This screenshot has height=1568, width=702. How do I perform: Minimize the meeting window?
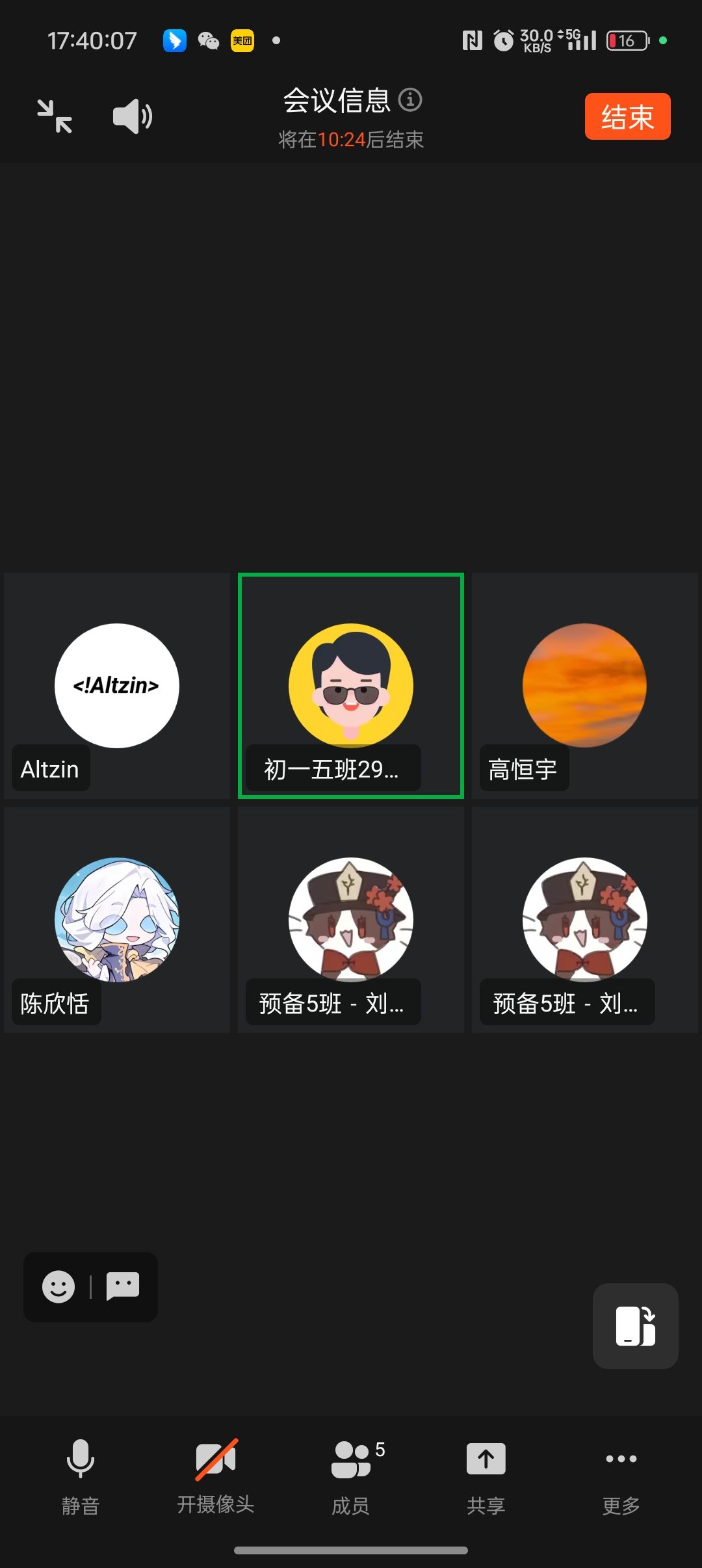click(55, 116)
